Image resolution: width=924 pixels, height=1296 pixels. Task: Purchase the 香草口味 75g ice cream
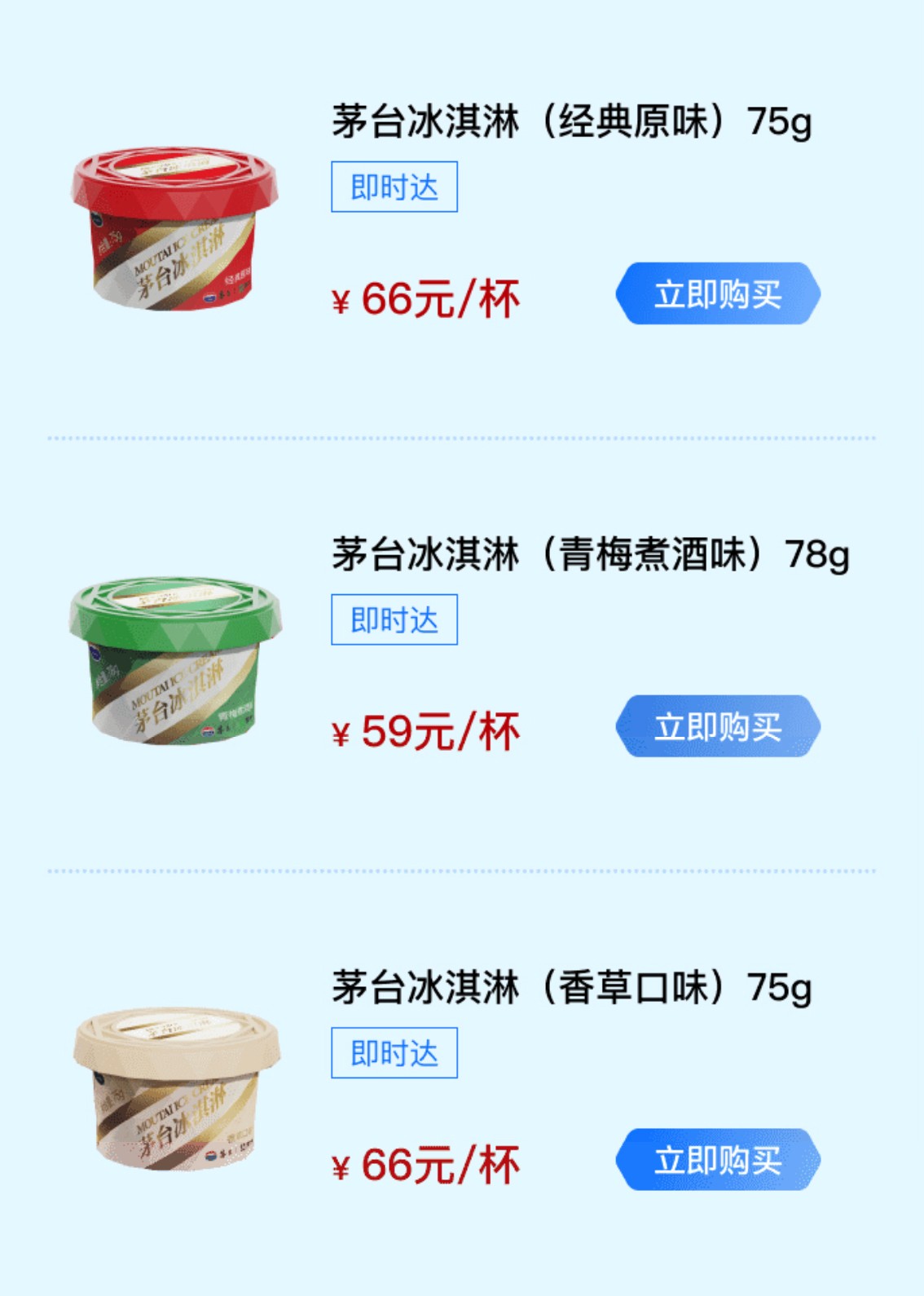click(x=717, y=1159)
